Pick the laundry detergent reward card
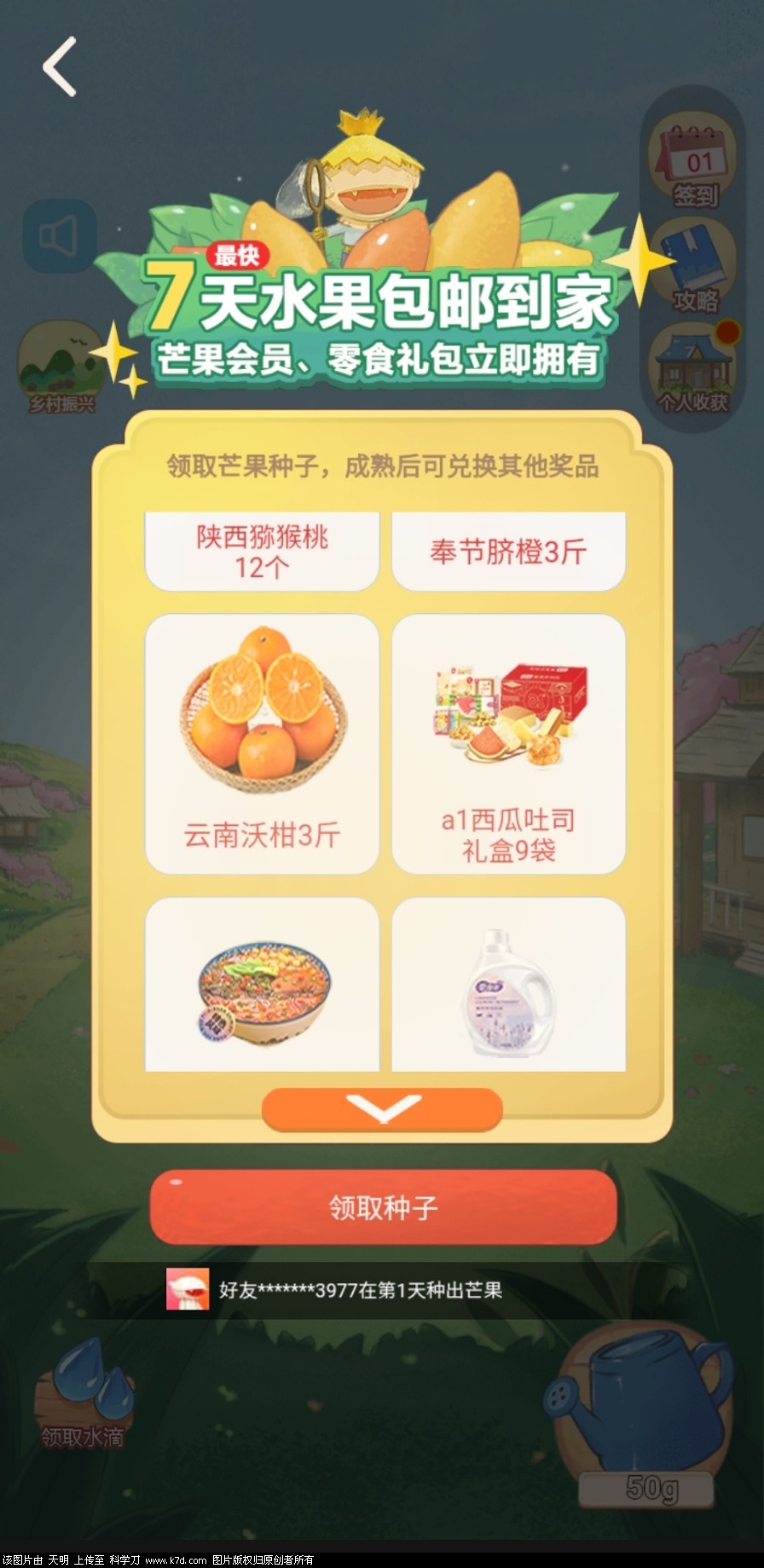764x1568 pixels. click(x=508, y=985)
